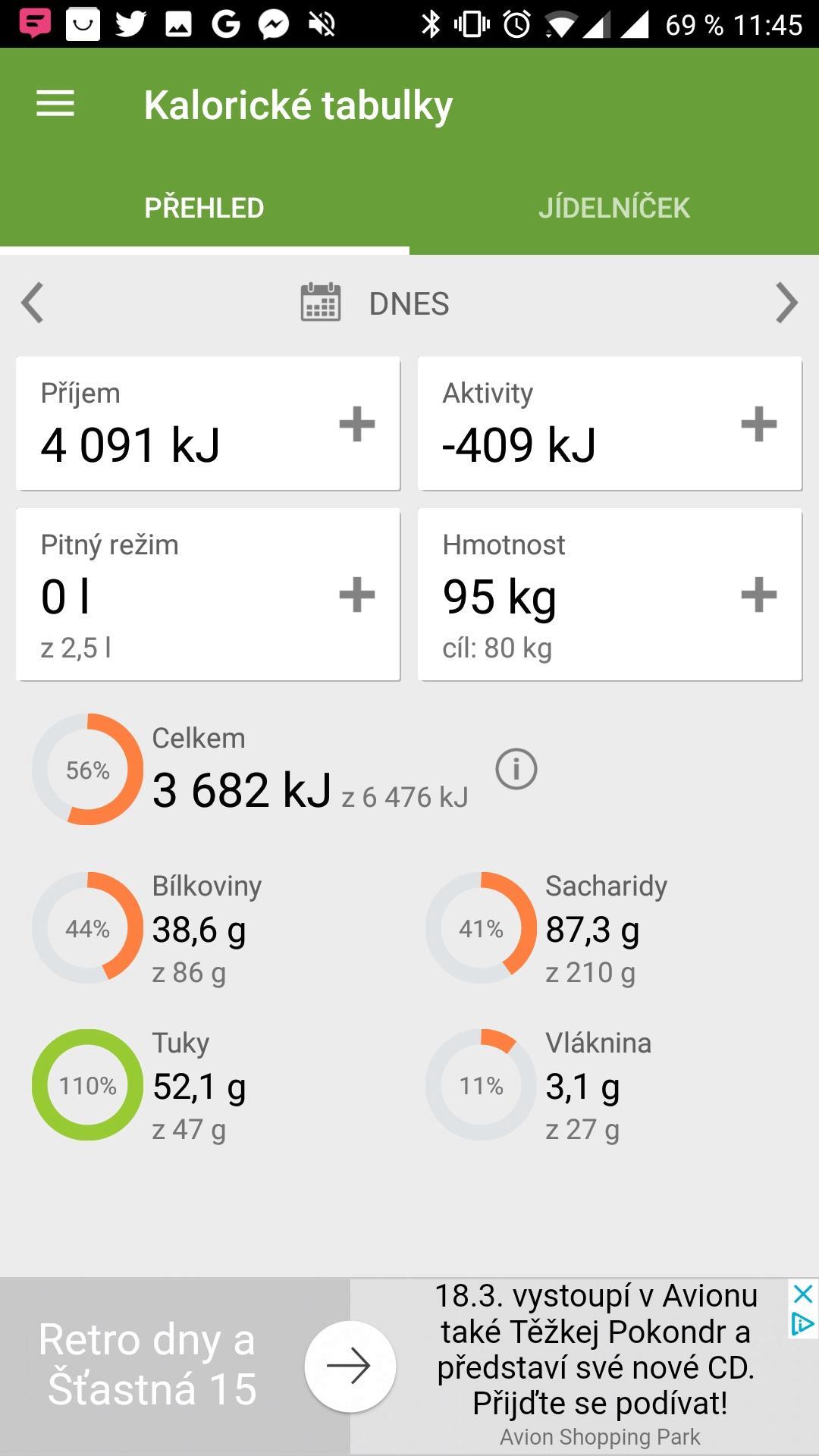The width and height of the screenshot is (819, 1456).
Task: Tap the arrow button on the Avion ad
Action: point(350,1366)
